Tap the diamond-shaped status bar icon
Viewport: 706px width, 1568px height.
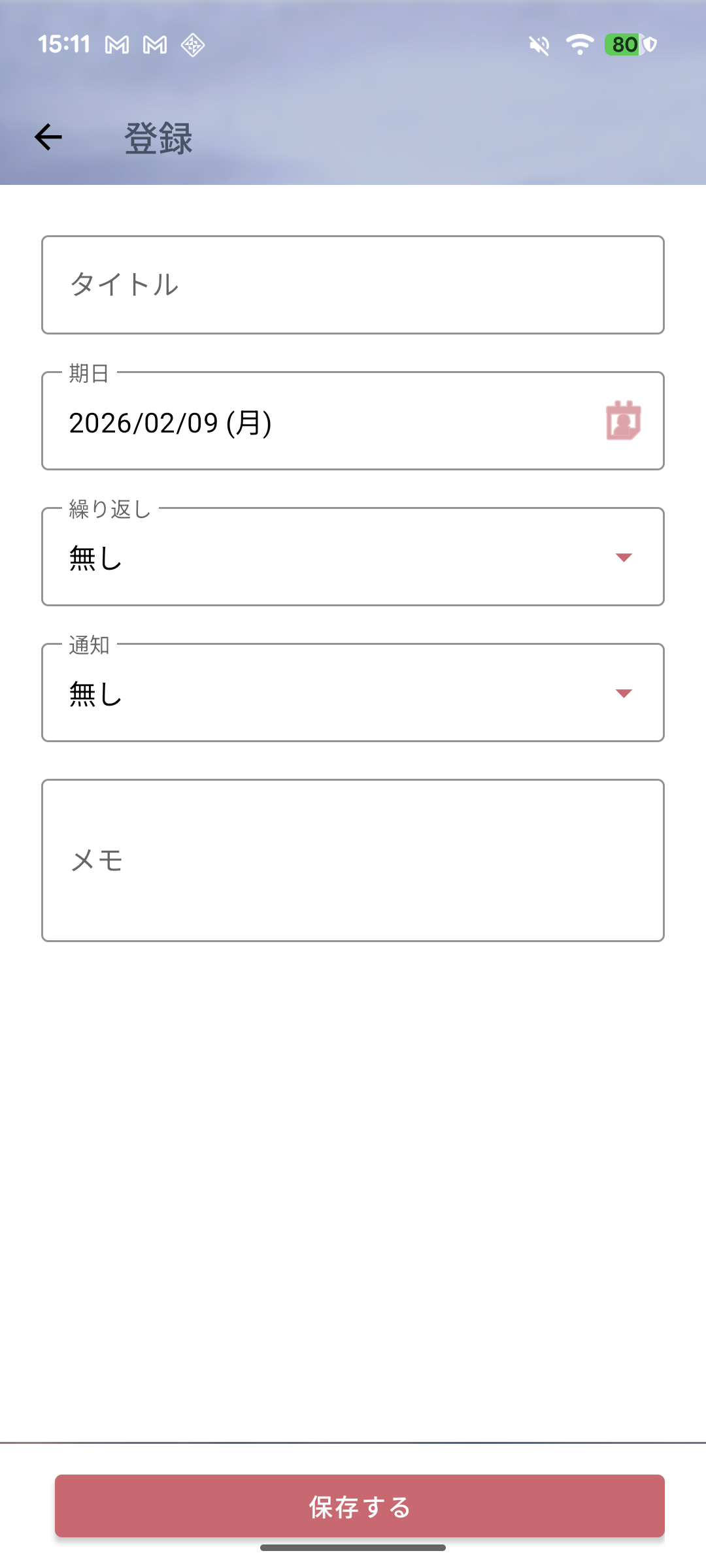tap(193, 44)
